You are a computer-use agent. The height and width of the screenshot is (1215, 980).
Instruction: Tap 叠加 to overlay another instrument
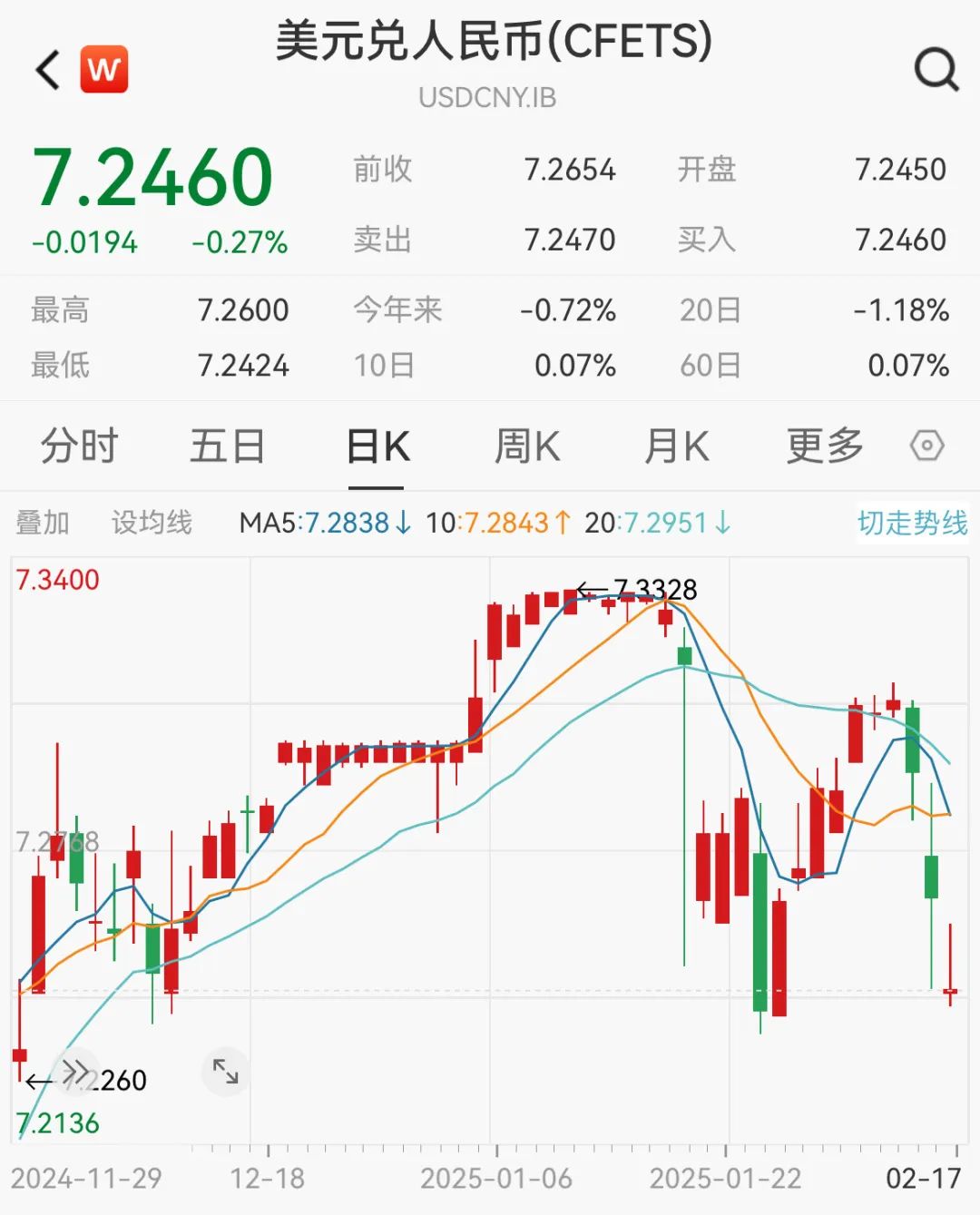point(43,523)
